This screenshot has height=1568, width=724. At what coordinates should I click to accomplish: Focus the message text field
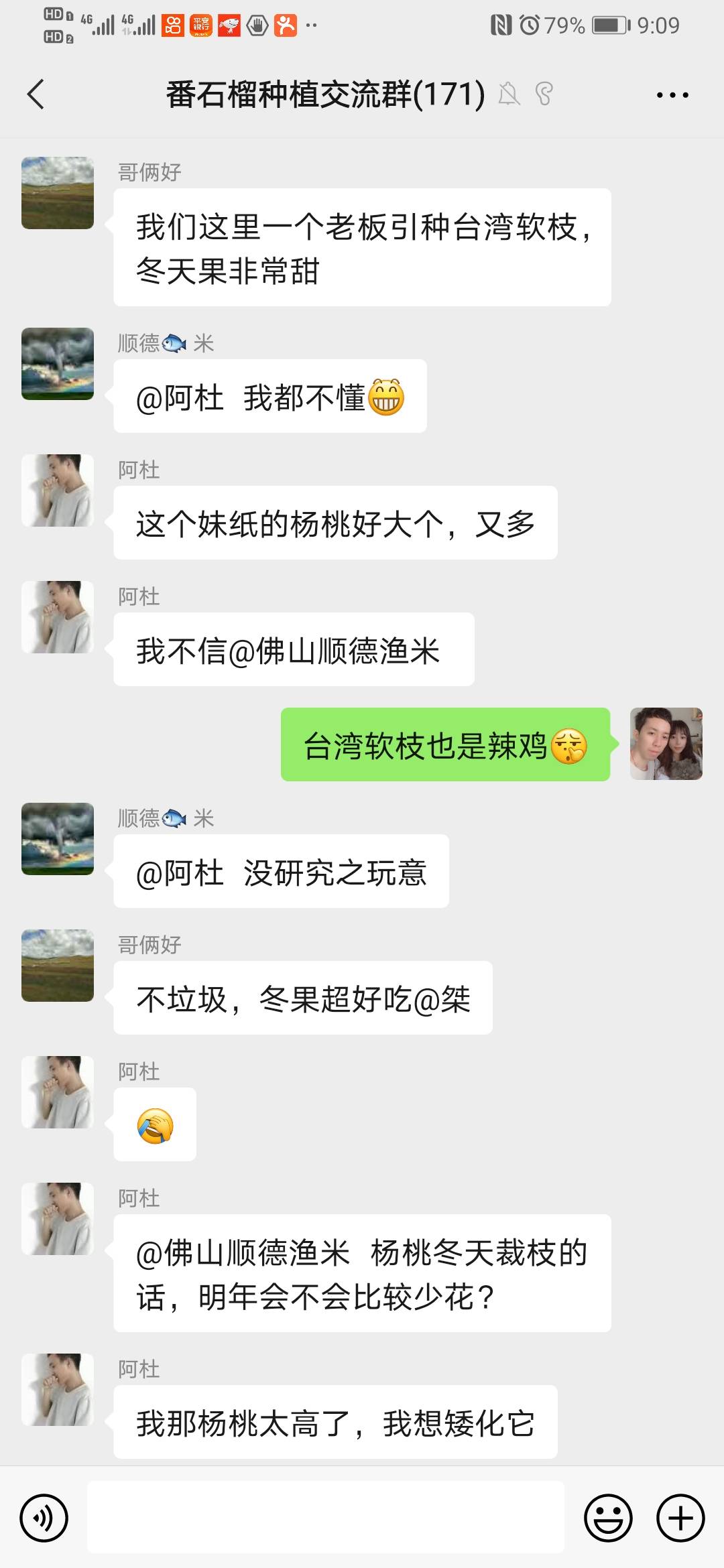click(x=326, y=1518)
